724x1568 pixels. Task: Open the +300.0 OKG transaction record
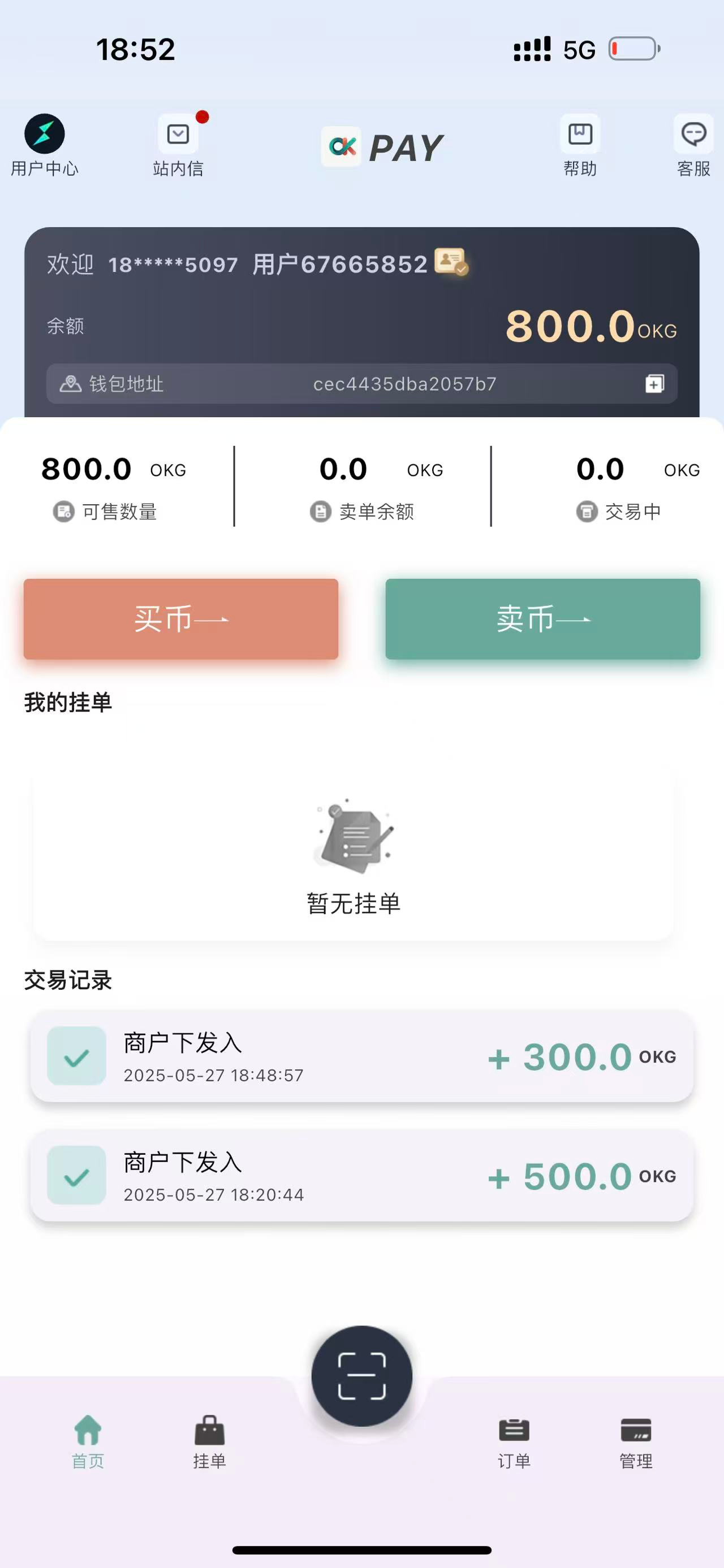click(361, 1056)
